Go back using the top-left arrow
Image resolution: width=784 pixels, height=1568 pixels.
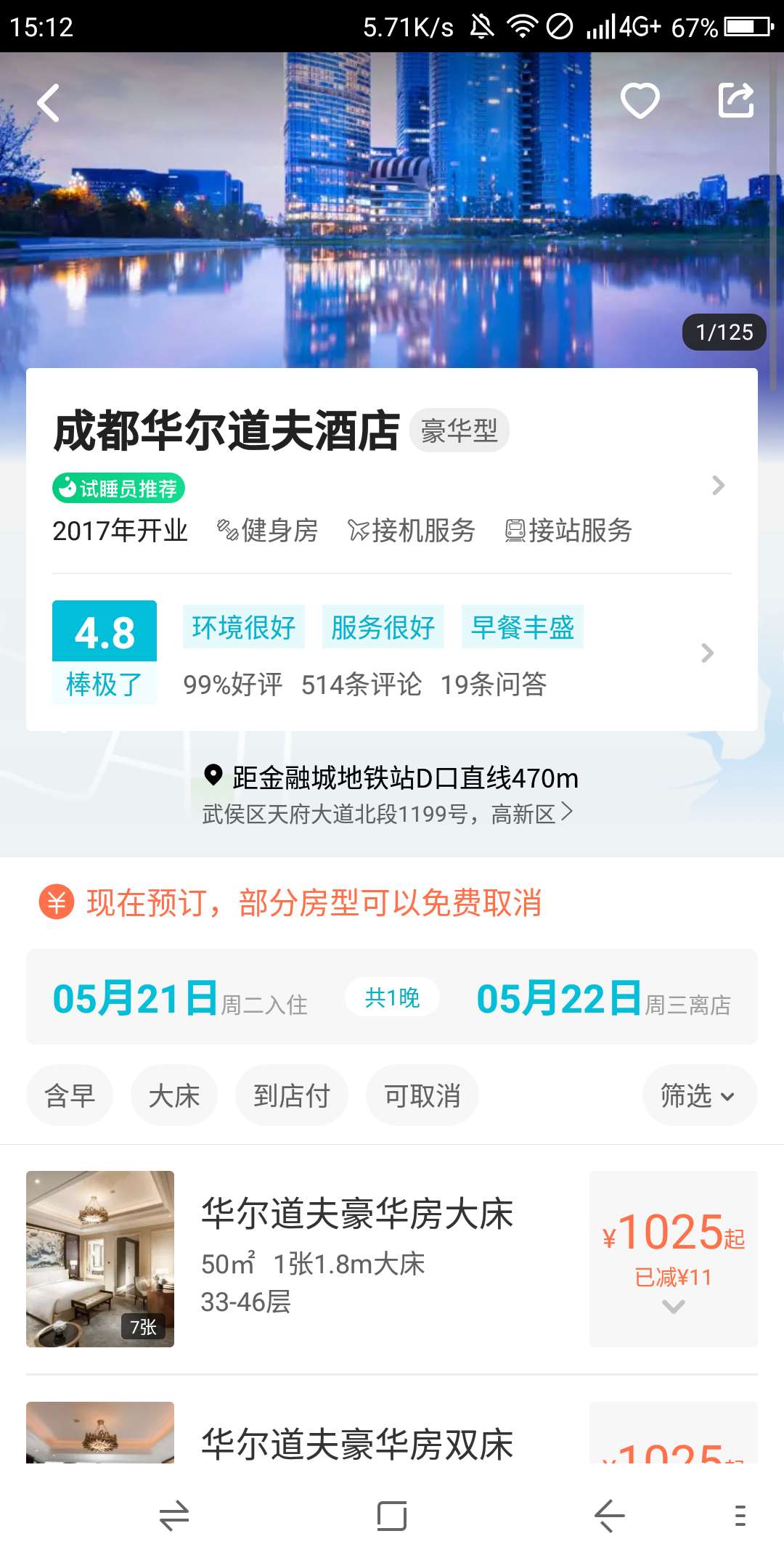pyautogui.click(x=48, y=102)
